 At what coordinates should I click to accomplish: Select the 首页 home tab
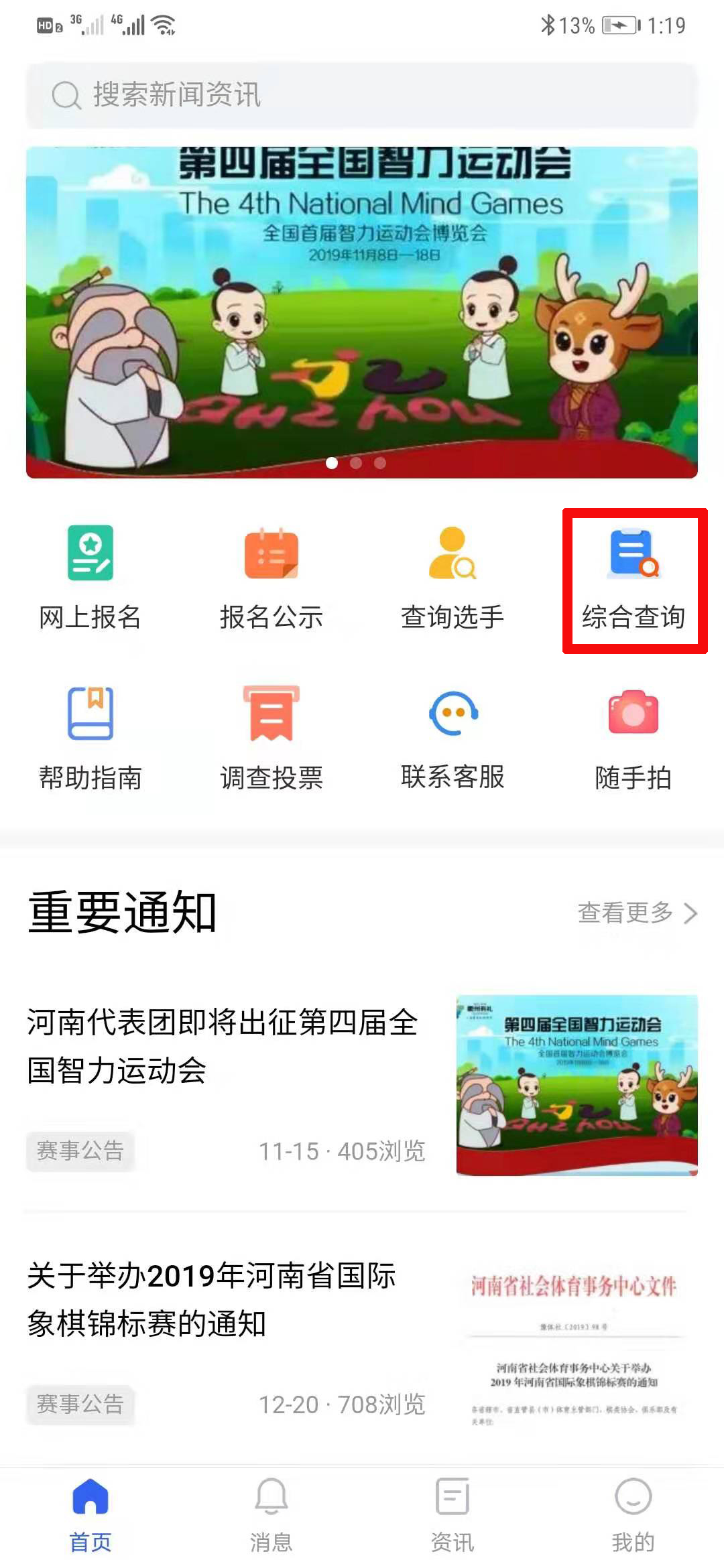pyautogui.click(x=90, y=1513)
